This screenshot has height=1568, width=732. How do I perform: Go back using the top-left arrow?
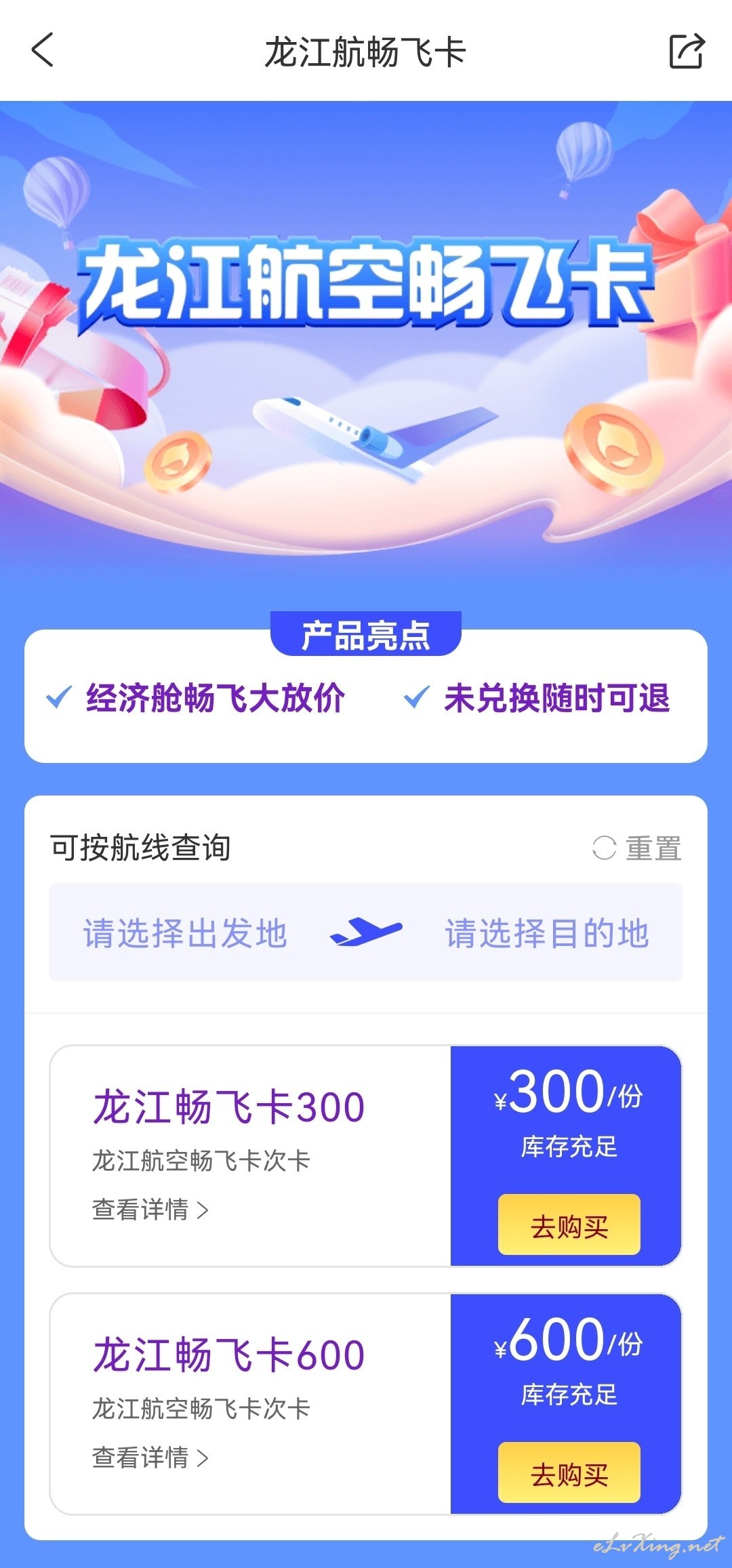tap(42, 51)
